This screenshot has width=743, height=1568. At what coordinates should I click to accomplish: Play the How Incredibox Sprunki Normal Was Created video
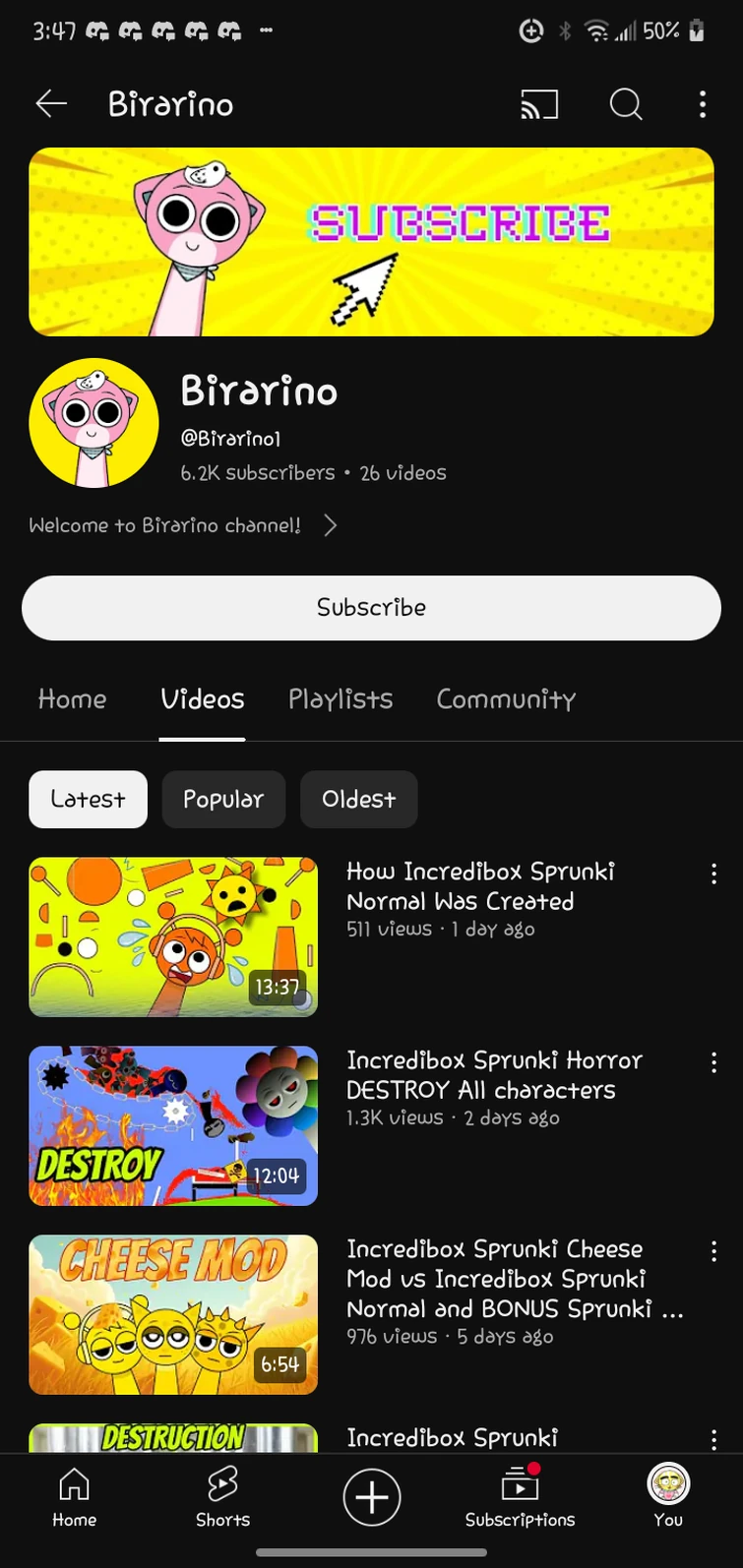coord(173,935)
